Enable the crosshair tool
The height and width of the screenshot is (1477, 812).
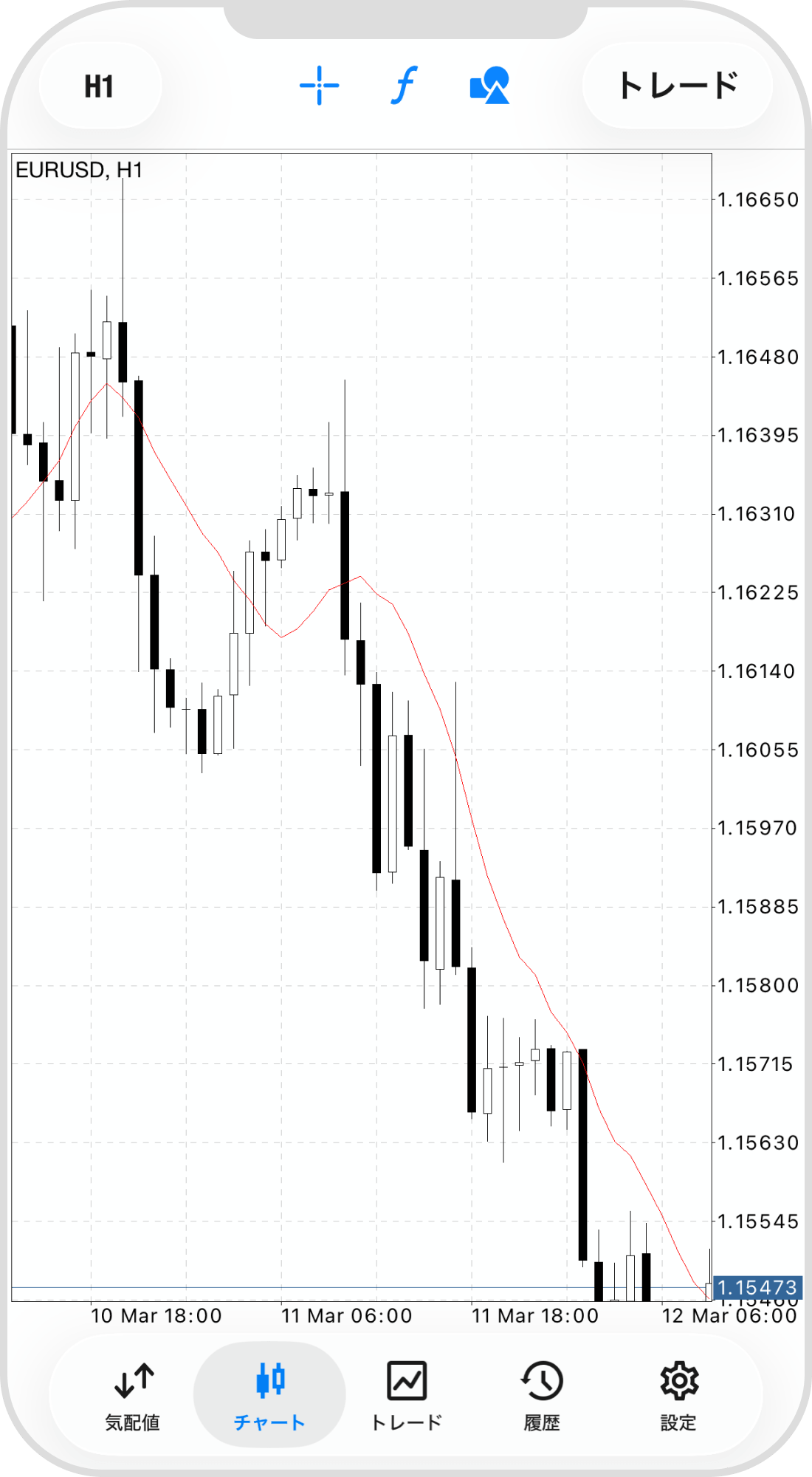coord(319,86)
